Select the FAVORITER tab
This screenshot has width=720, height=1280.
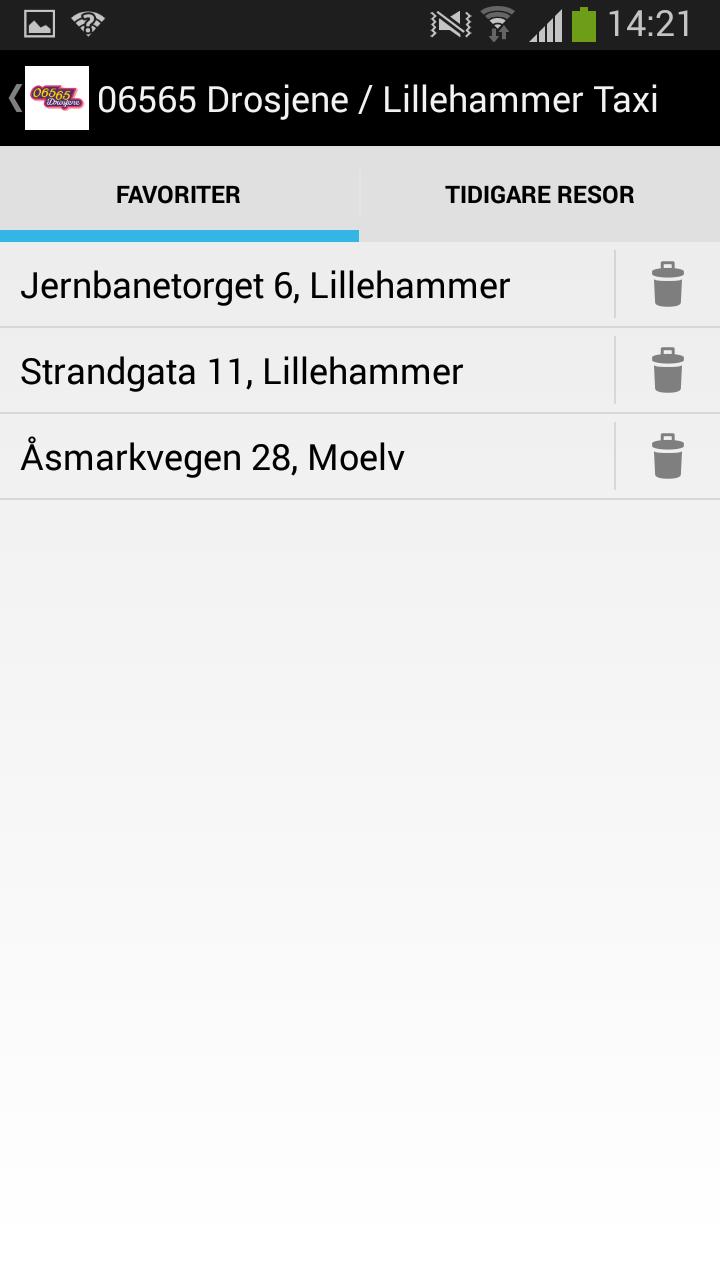tap(179, 194)
